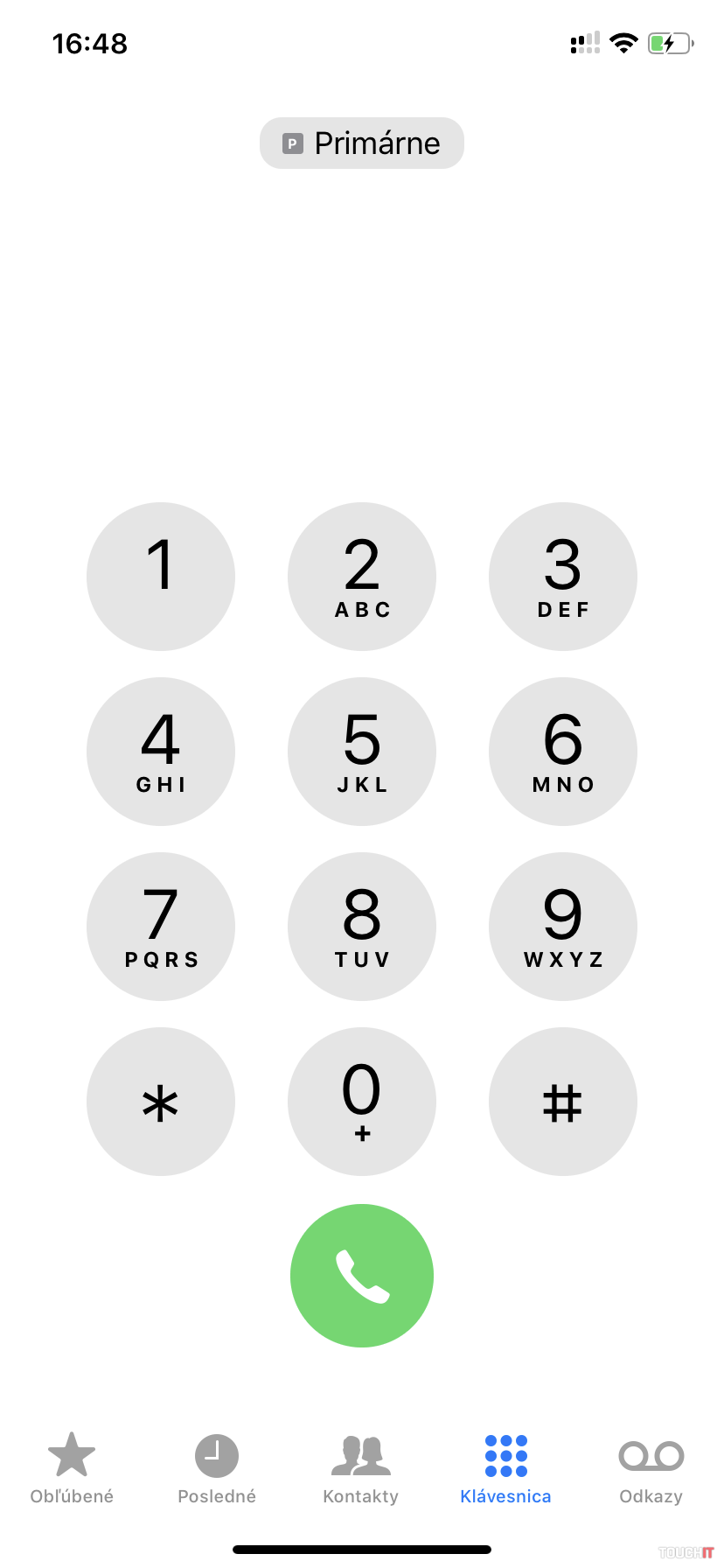Tap the 4 GHI key
The width and height of the screenshot is (724, 1568).
click(161, 752)
